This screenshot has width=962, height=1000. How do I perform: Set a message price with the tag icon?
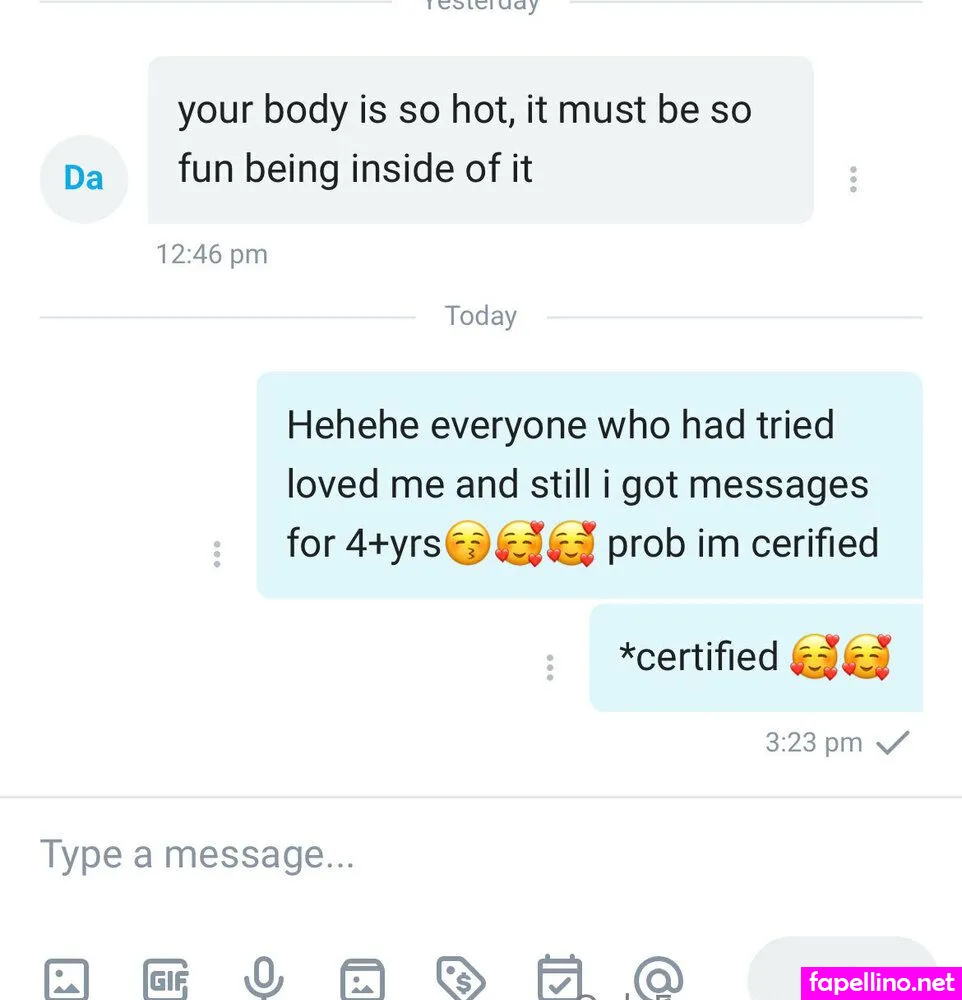461,978
